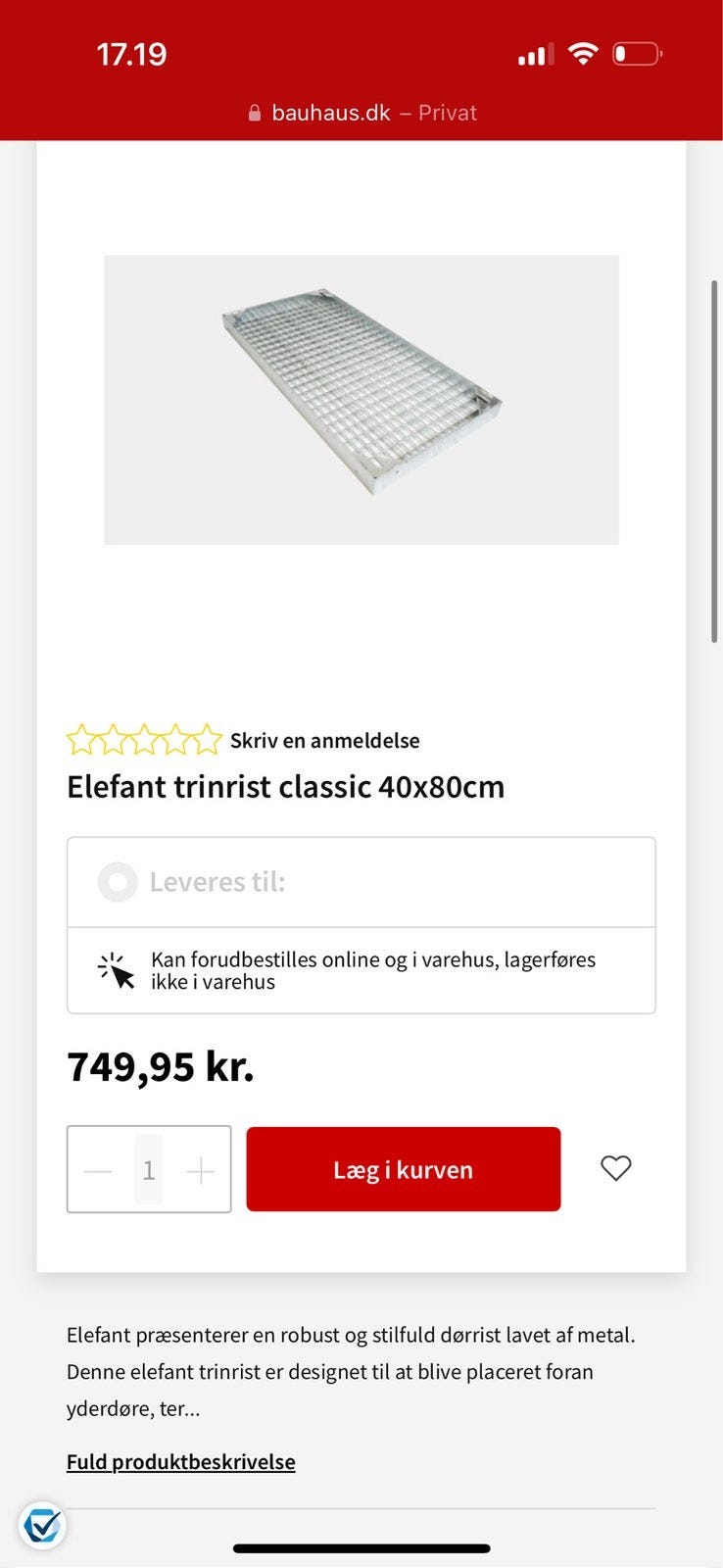Select the quantity input field

coord(149,1168)
